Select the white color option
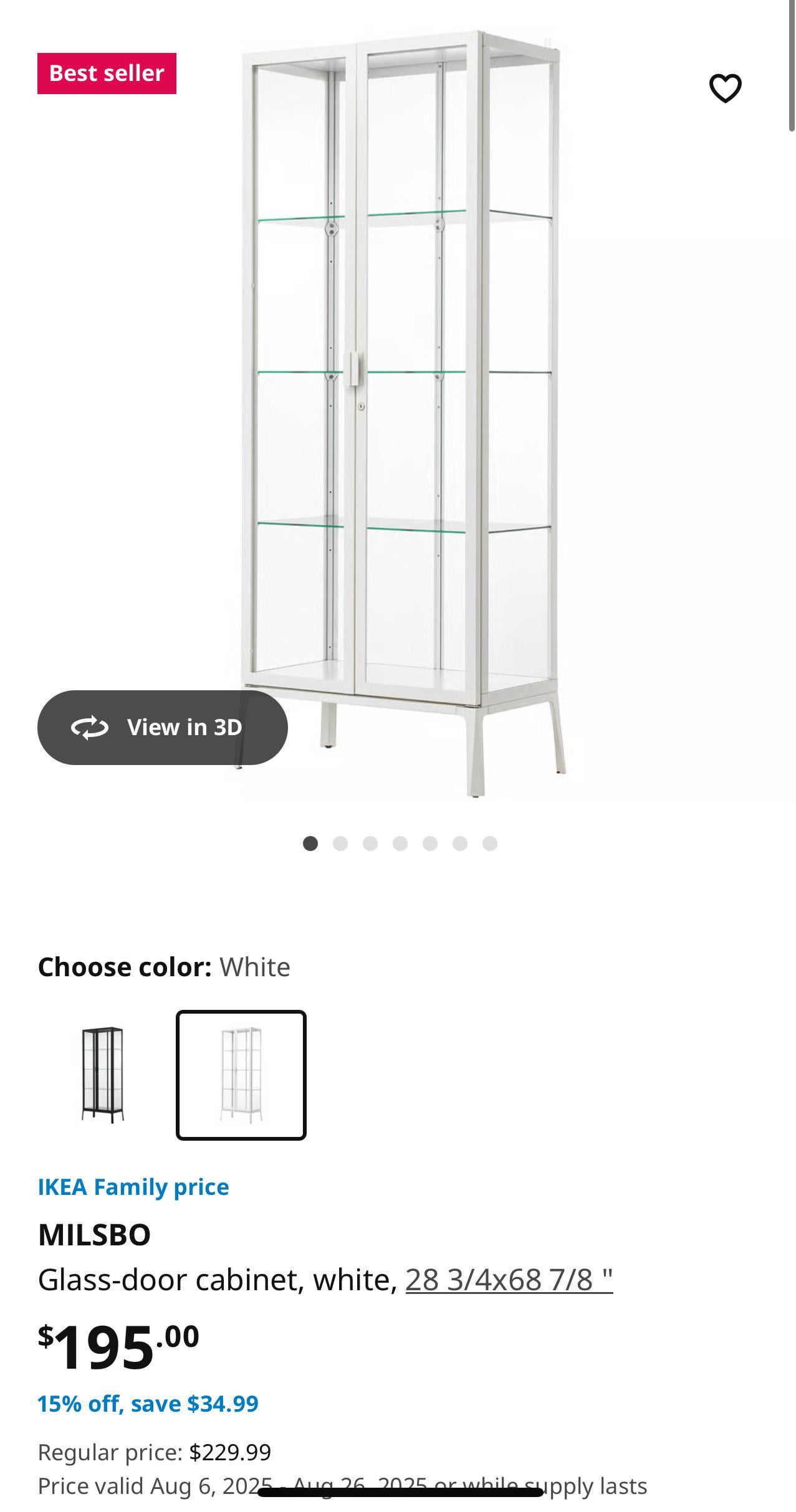The image size is (796, 1512). click(241, 1075)
